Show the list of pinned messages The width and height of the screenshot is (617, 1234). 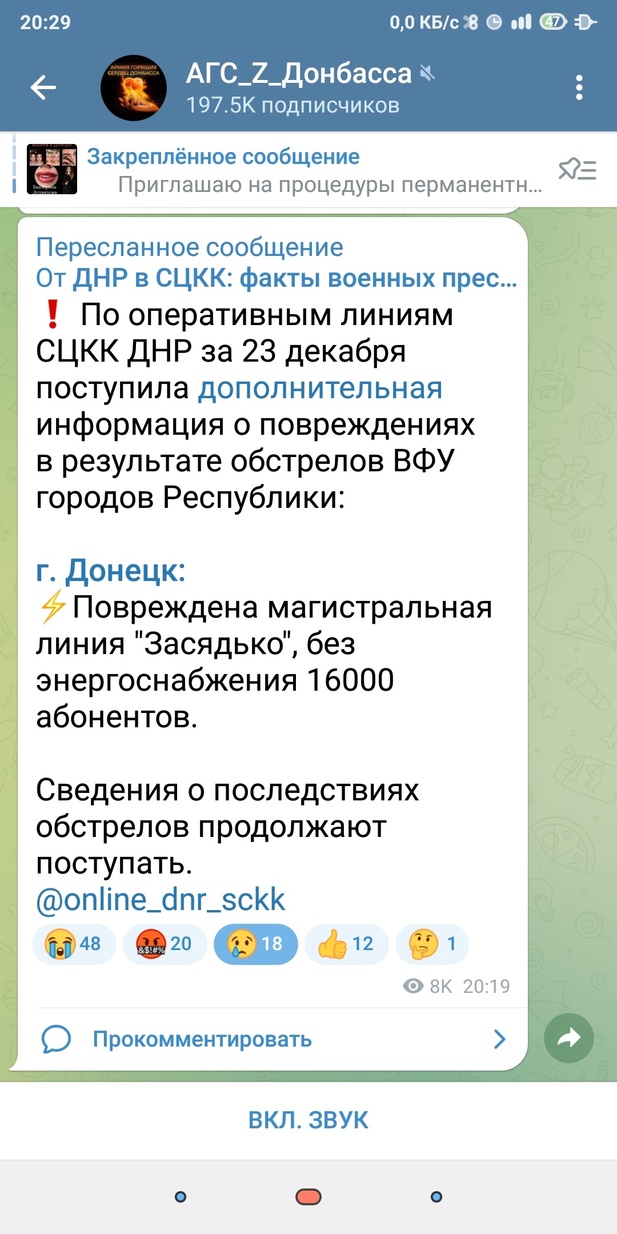pos(577,170)
